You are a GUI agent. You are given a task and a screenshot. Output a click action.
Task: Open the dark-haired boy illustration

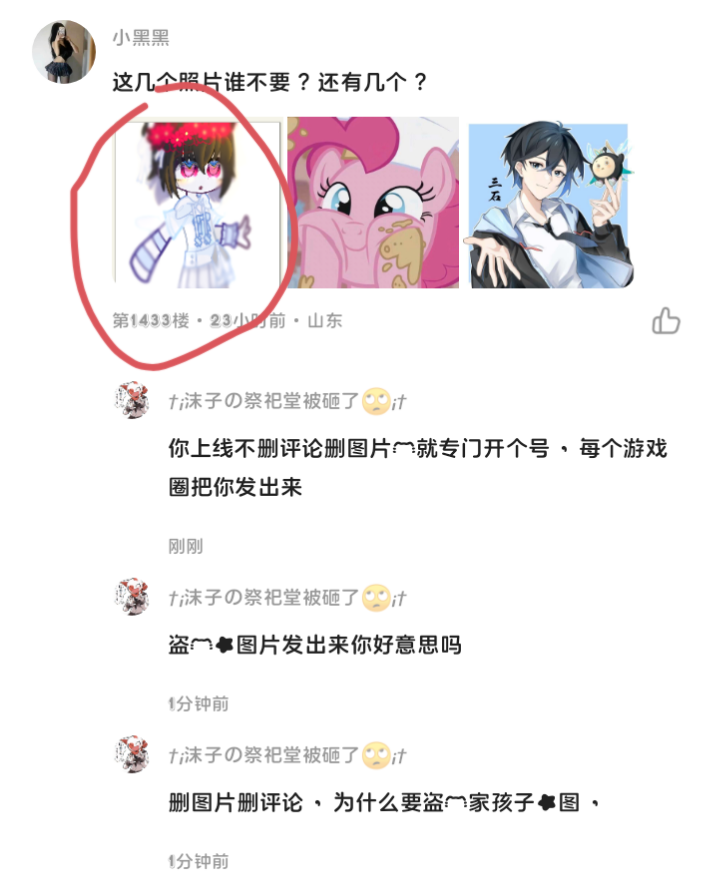548,205
